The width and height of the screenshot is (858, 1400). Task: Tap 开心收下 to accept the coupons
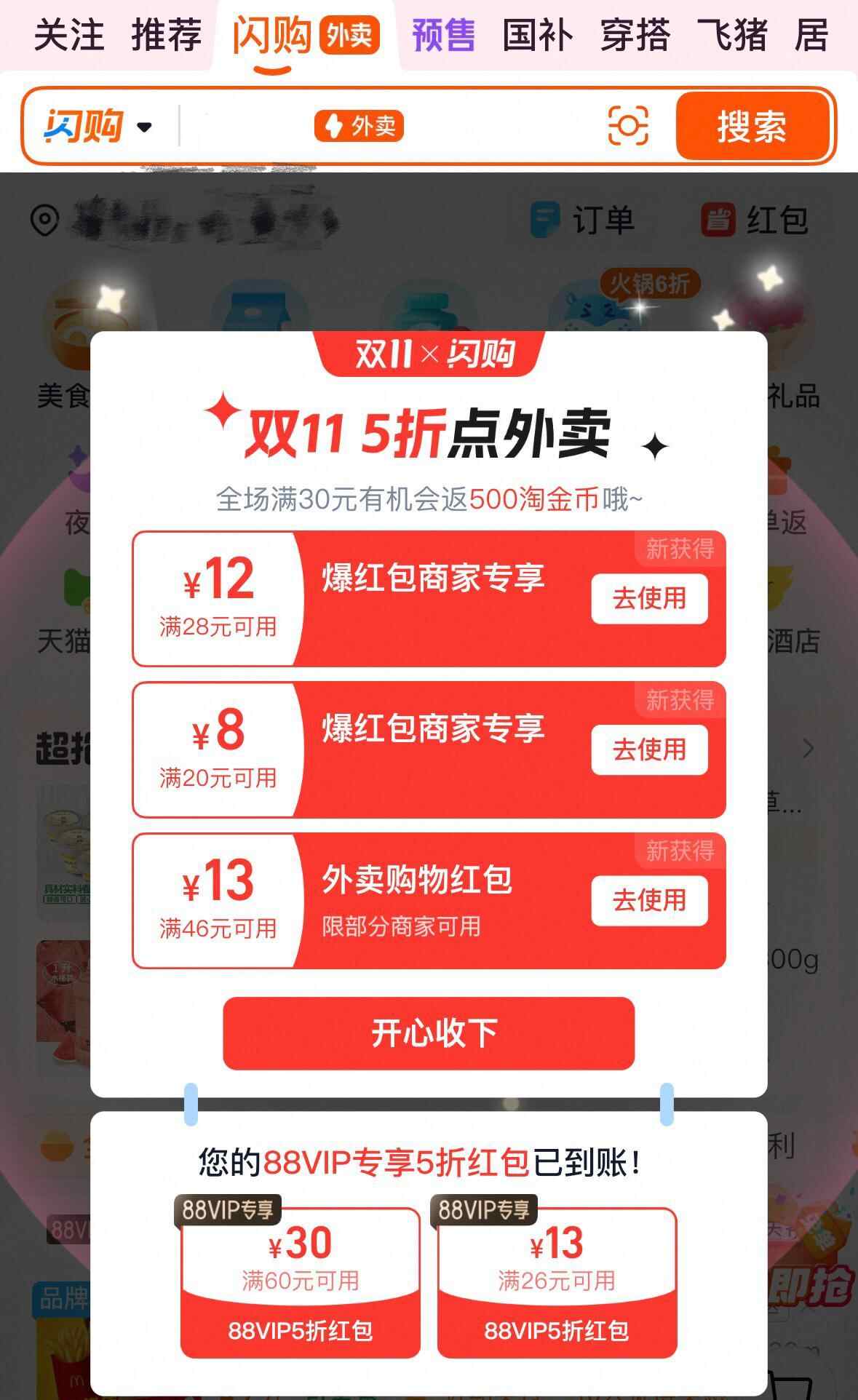[429, 1033]
